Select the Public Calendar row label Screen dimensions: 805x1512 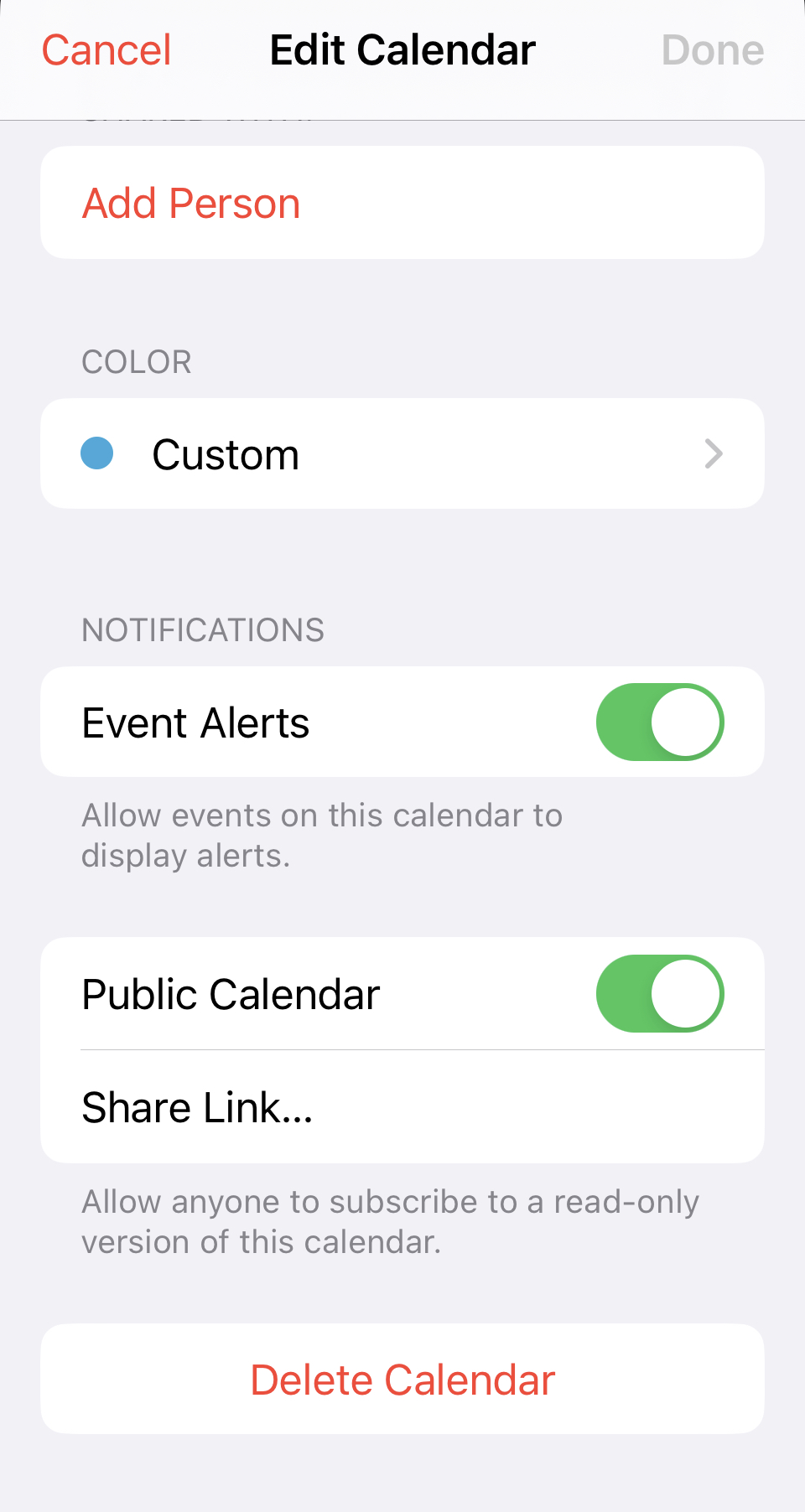230,993
